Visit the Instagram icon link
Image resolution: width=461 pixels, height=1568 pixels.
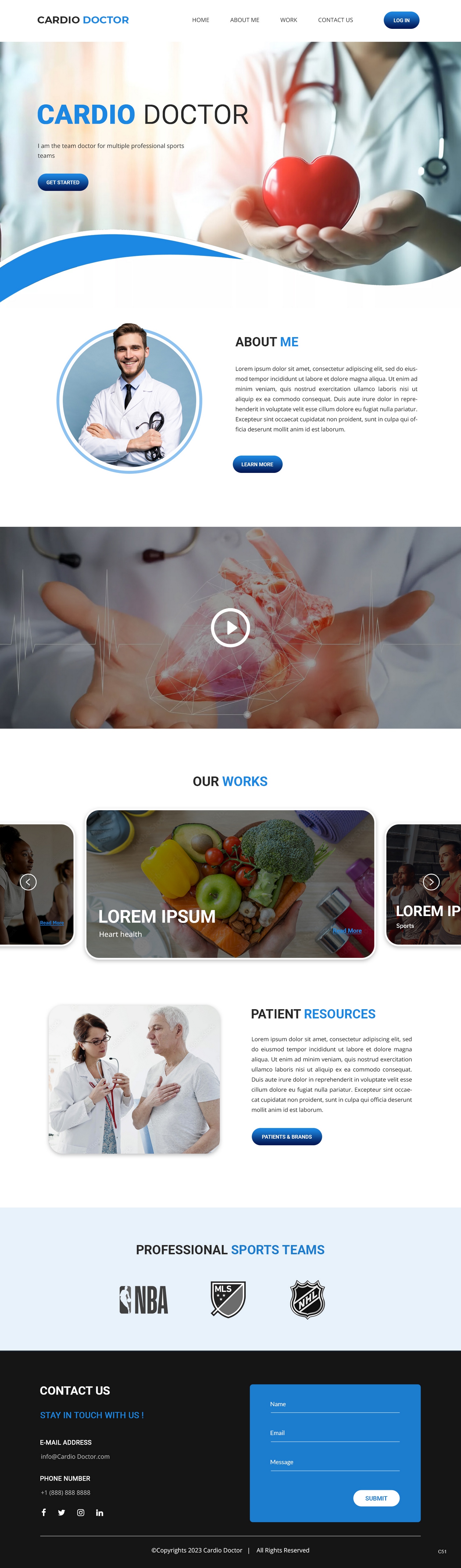[x=81, y=1512]
